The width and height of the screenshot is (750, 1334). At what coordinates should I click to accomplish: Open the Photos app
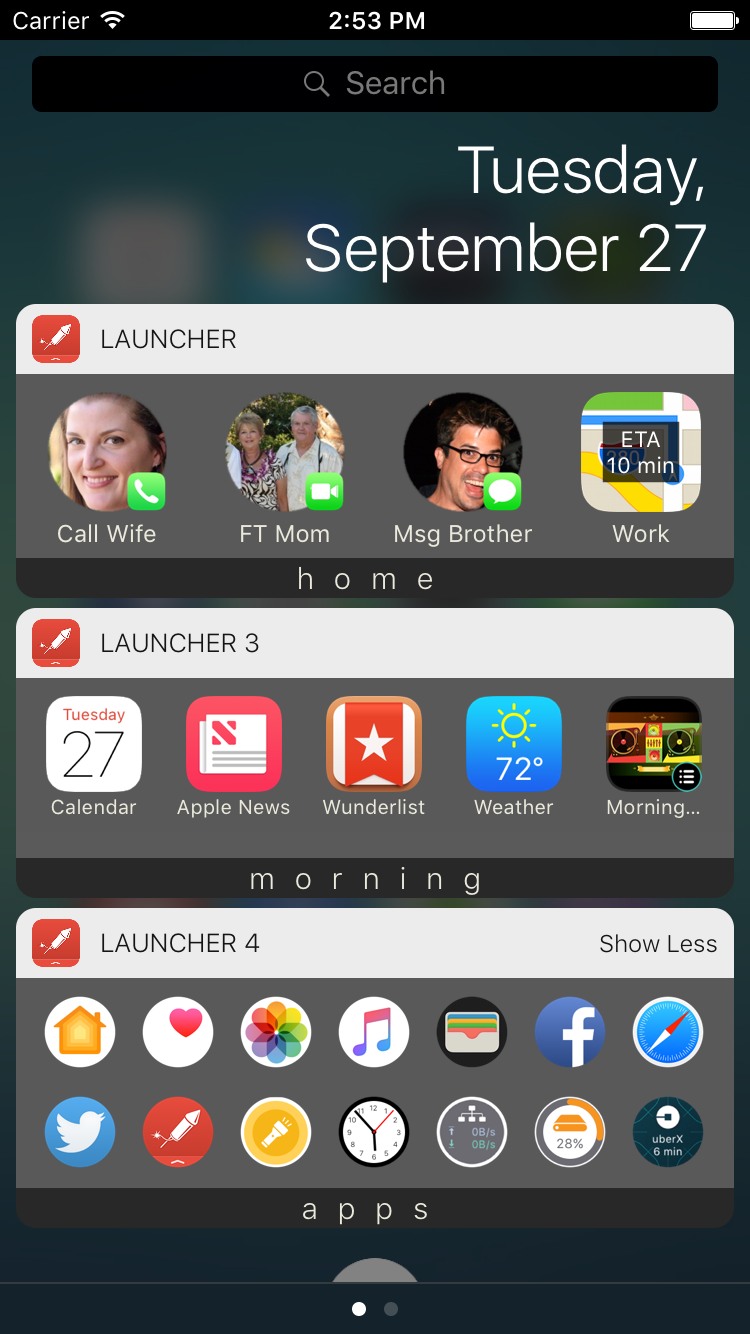pyautogui.click(x=276, y=1032)
